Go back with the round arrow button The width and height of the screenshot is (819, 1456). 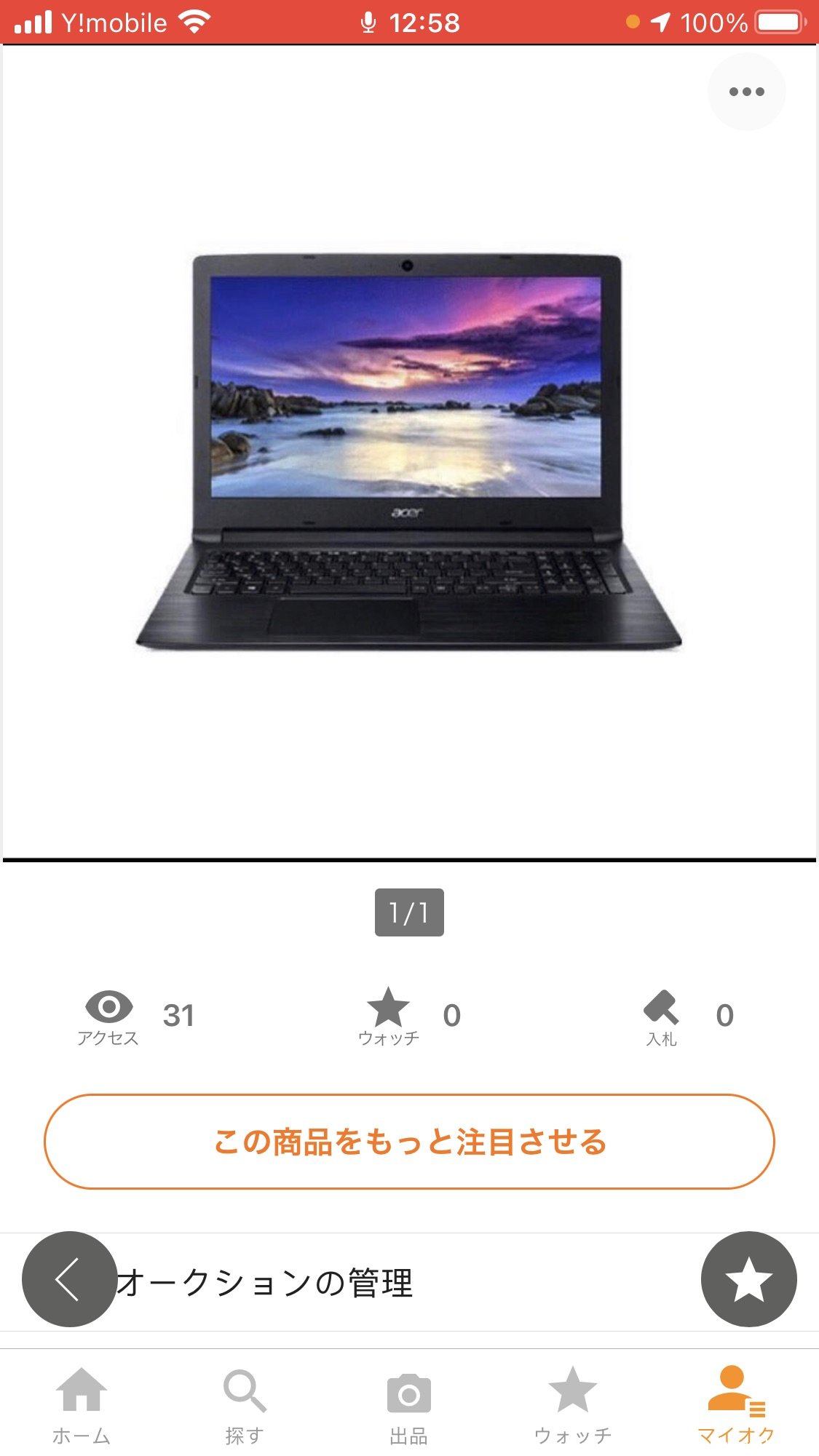69,1278
